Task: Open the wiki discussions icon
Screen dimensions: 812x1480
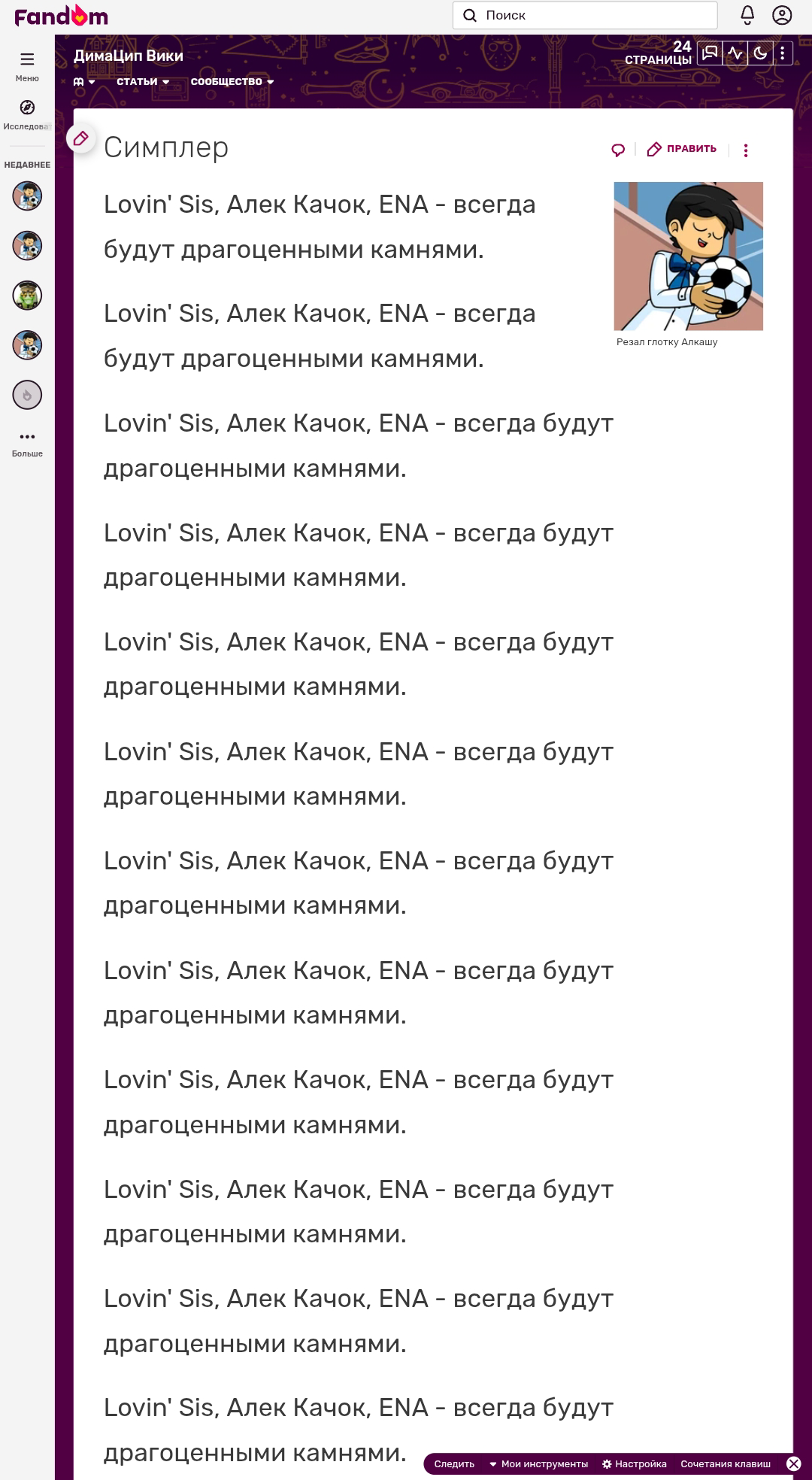Action: coord(710,53)
